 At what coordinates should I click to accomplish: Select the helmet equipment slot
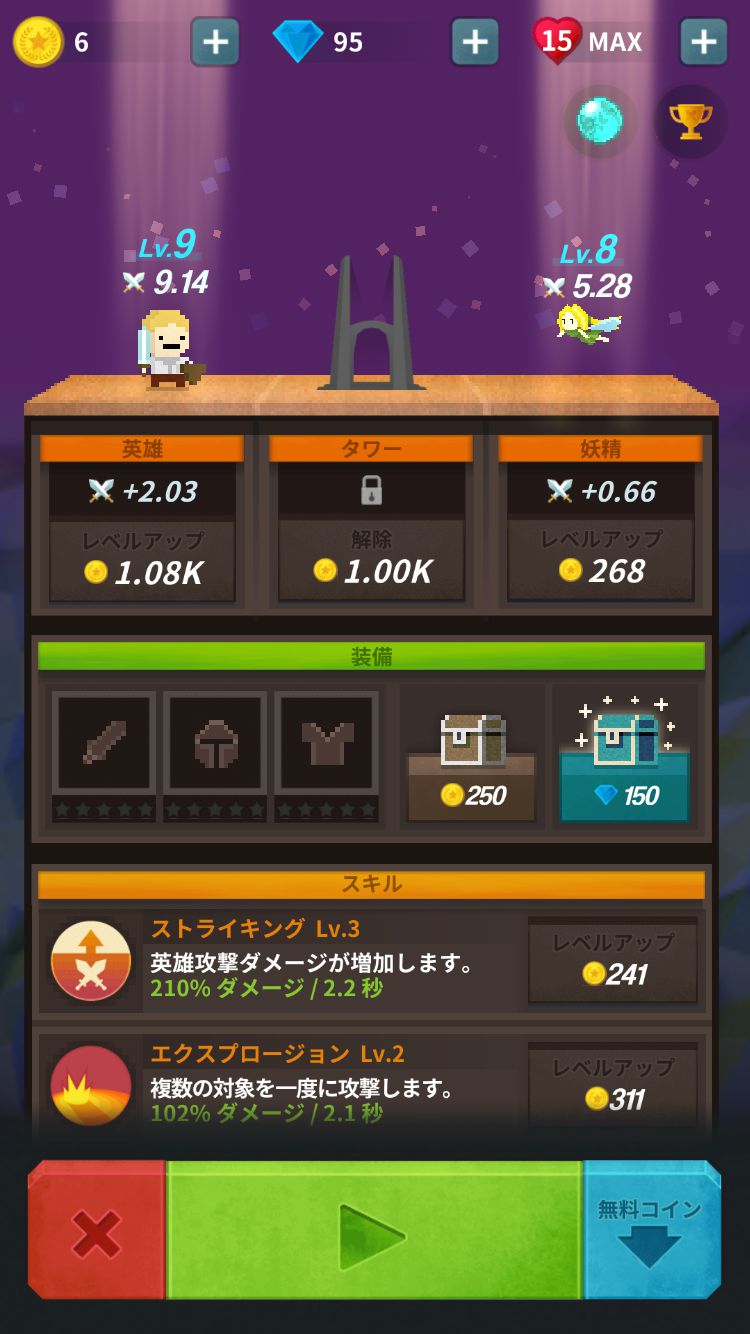point(215,743)
